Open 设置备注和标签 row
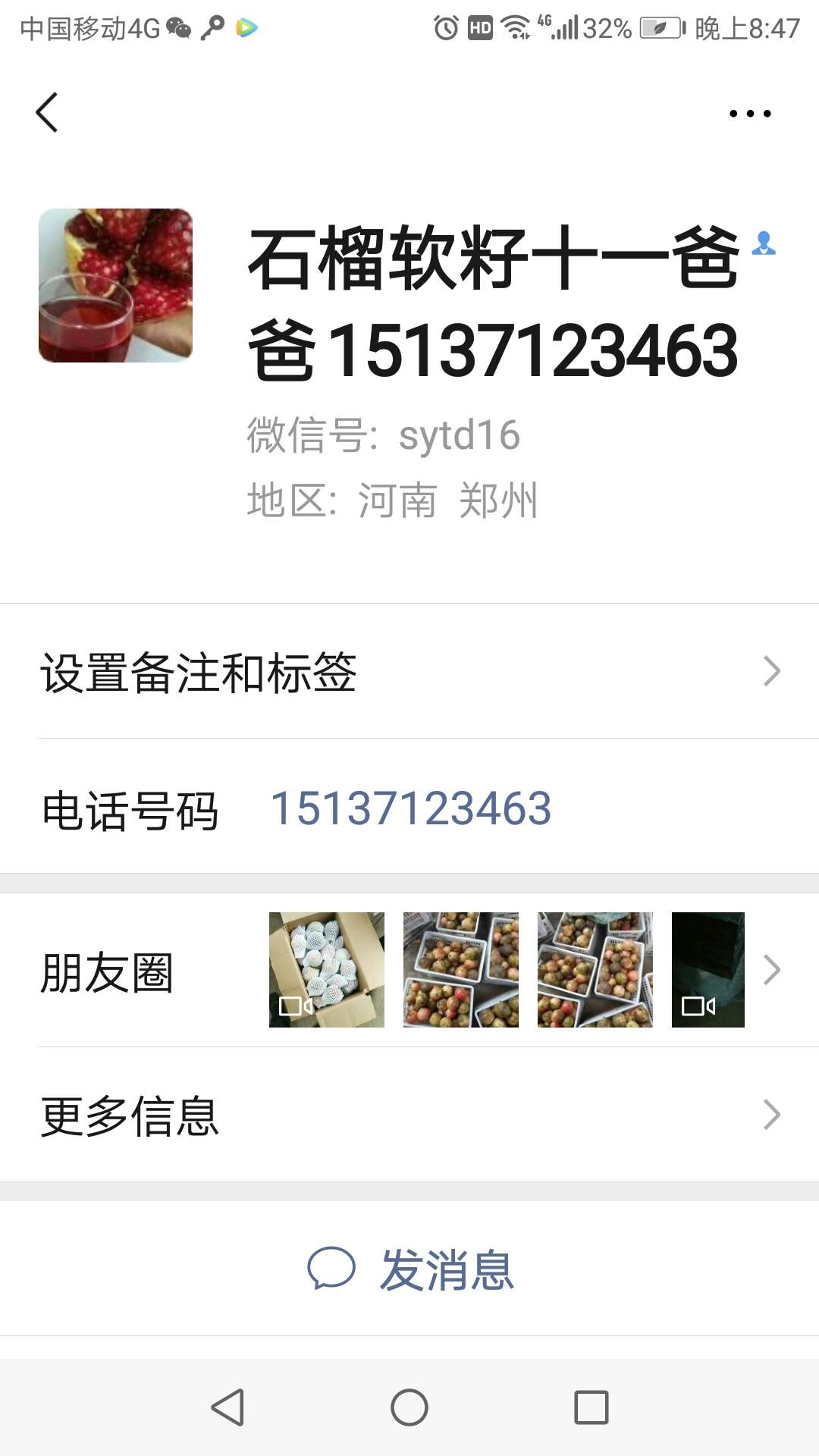819x1456 pixels. 409,672
